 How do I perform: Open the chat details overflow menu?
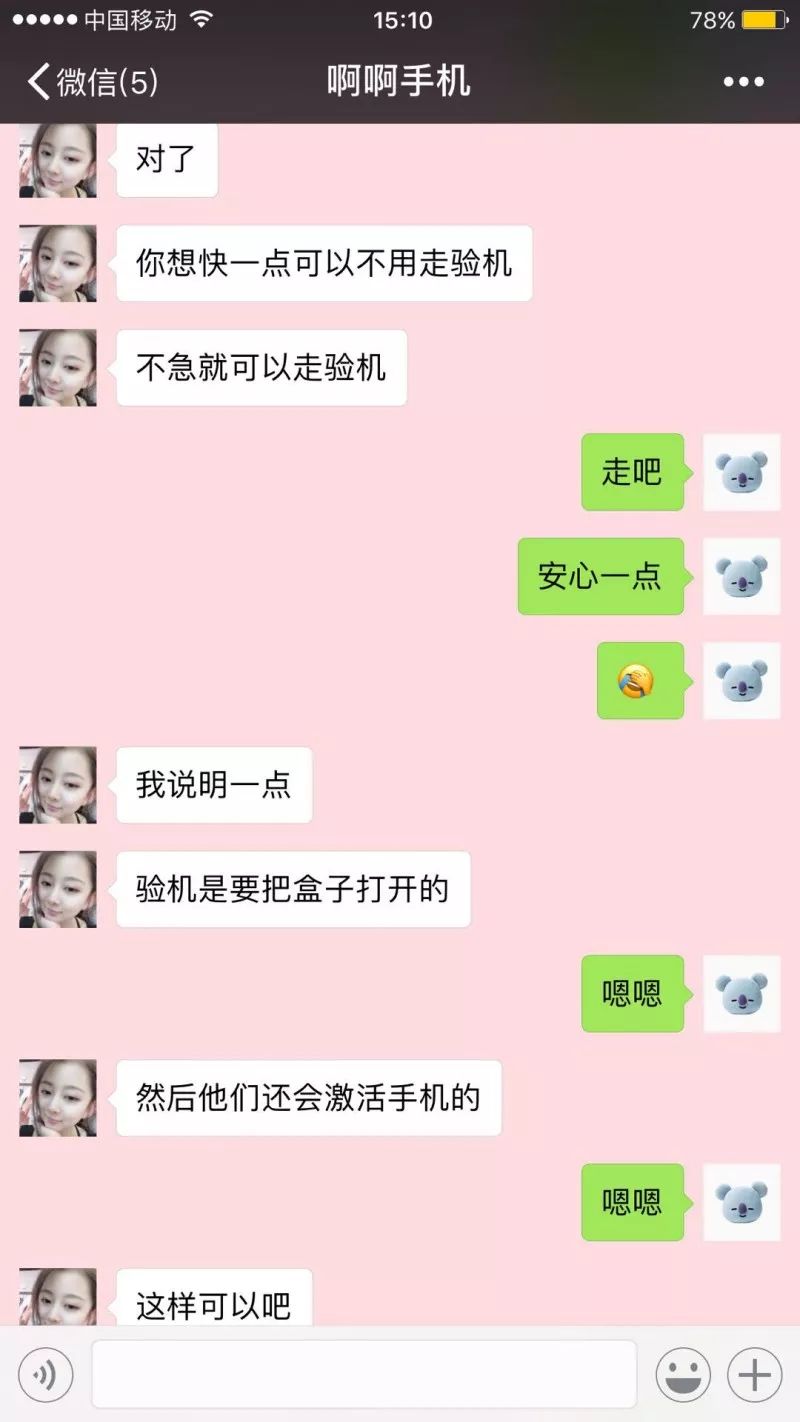pyautogui.click(x=743, y=82)
